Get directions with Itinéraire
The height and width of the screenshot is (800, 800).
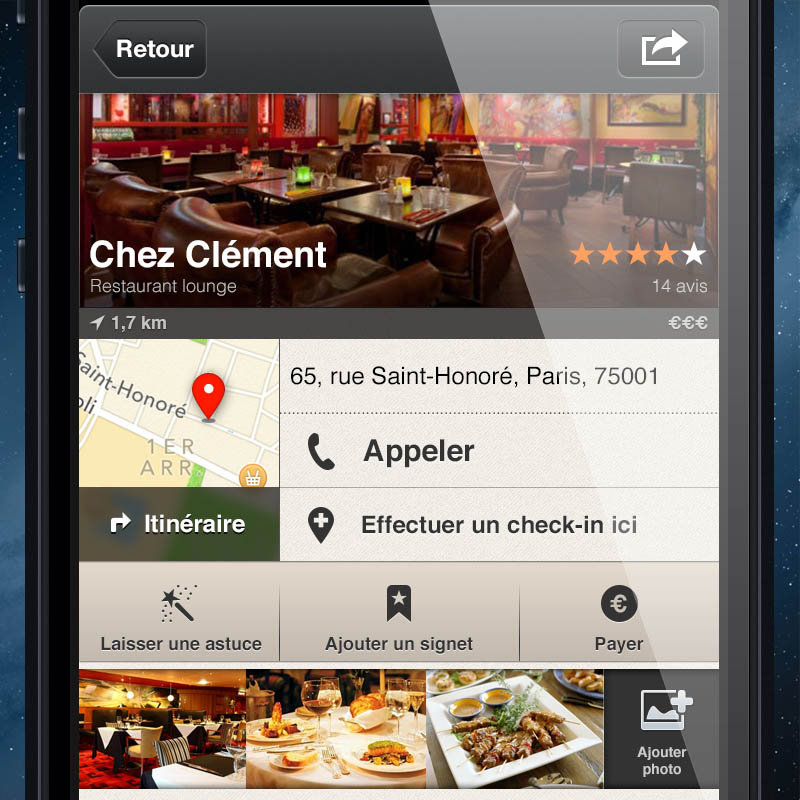point(180,524)
